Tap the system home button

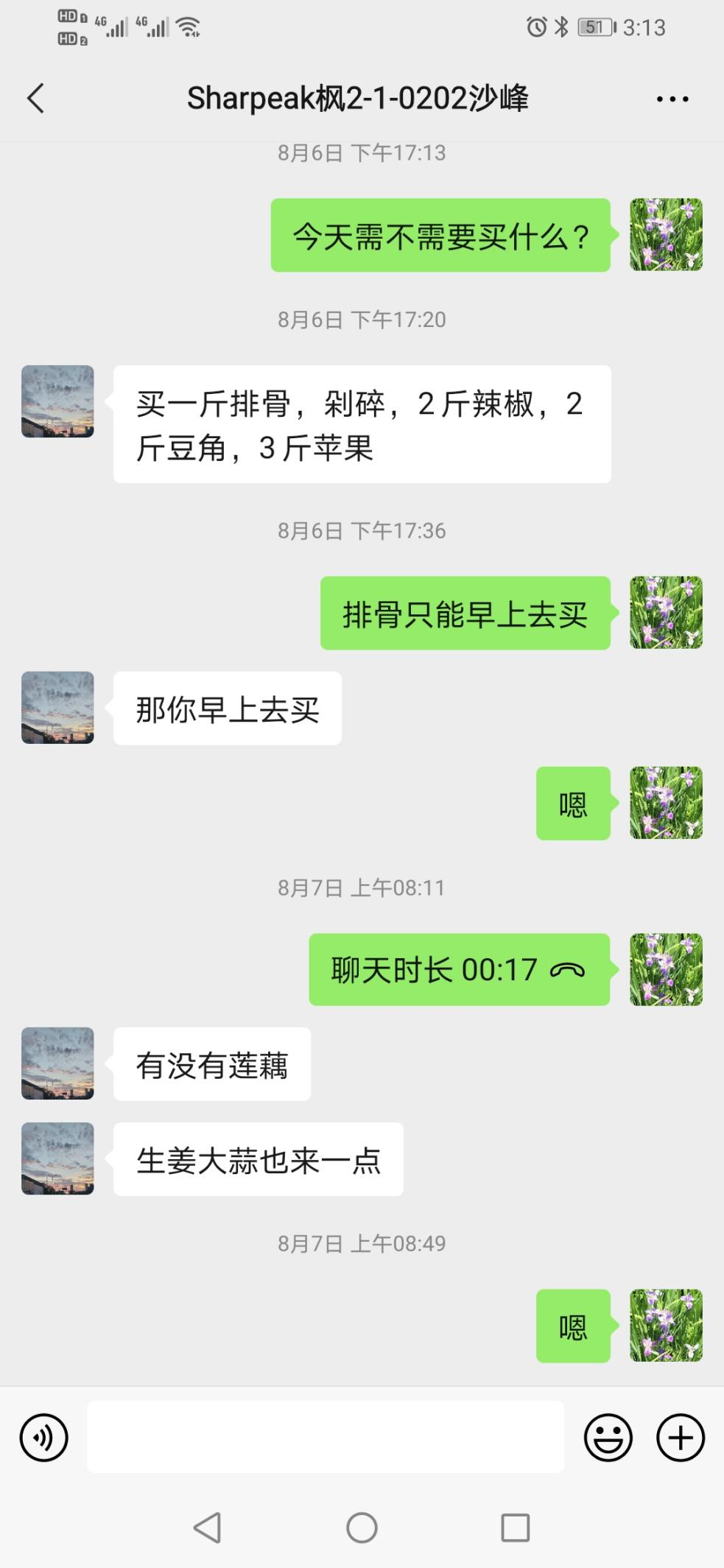[x=362, y=1527]
